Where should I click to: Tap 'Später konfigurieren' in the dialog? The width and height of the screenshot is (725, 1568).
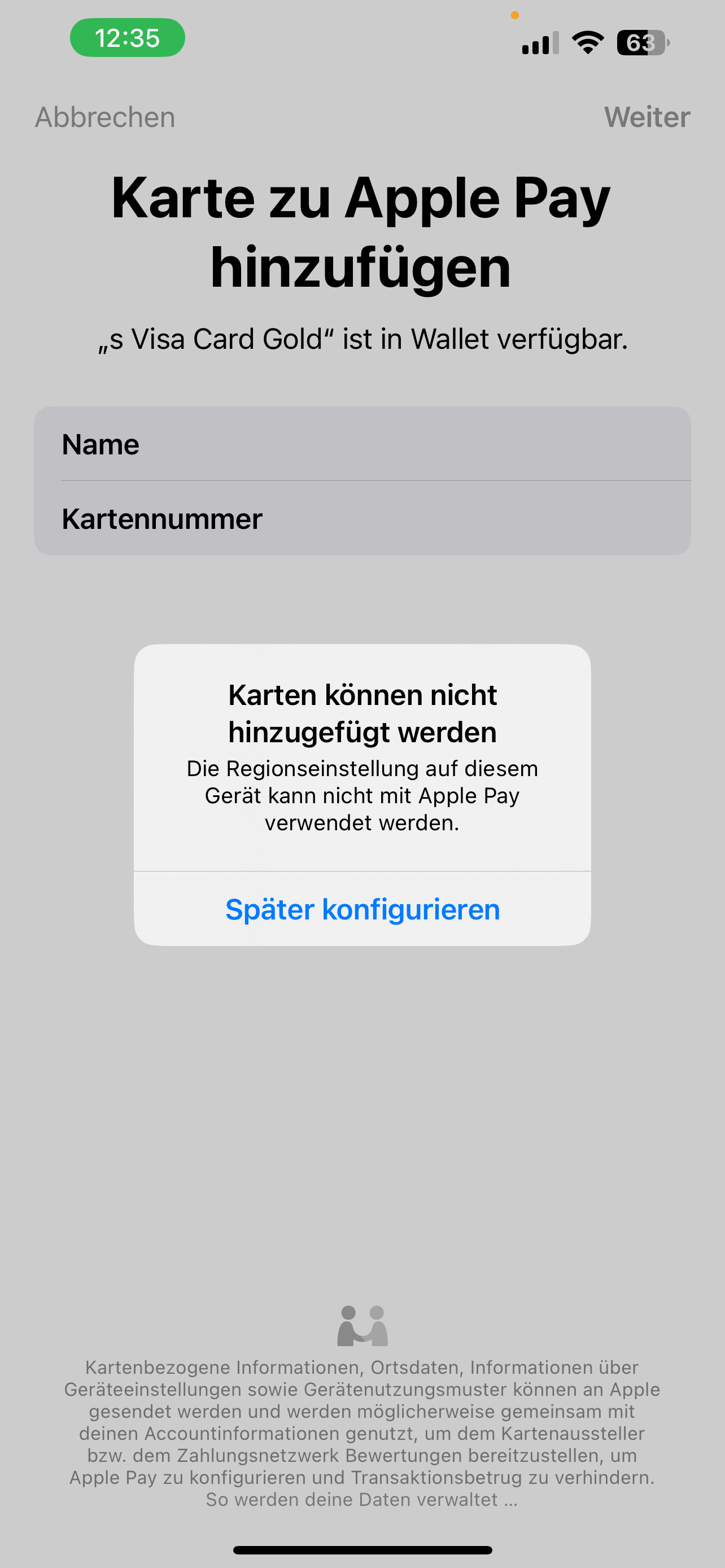click(x=362, y=909)
